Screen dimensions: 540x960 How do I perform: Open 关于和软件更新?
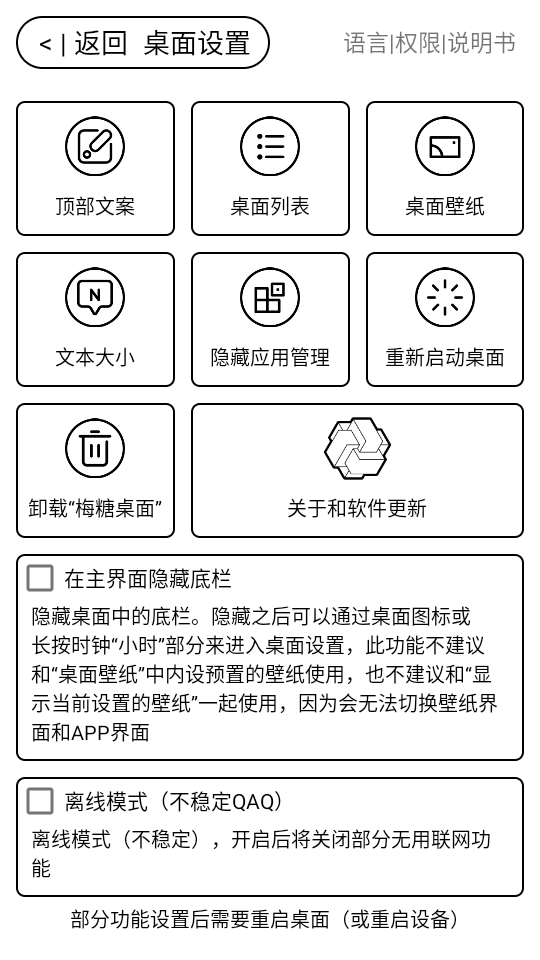358,470
